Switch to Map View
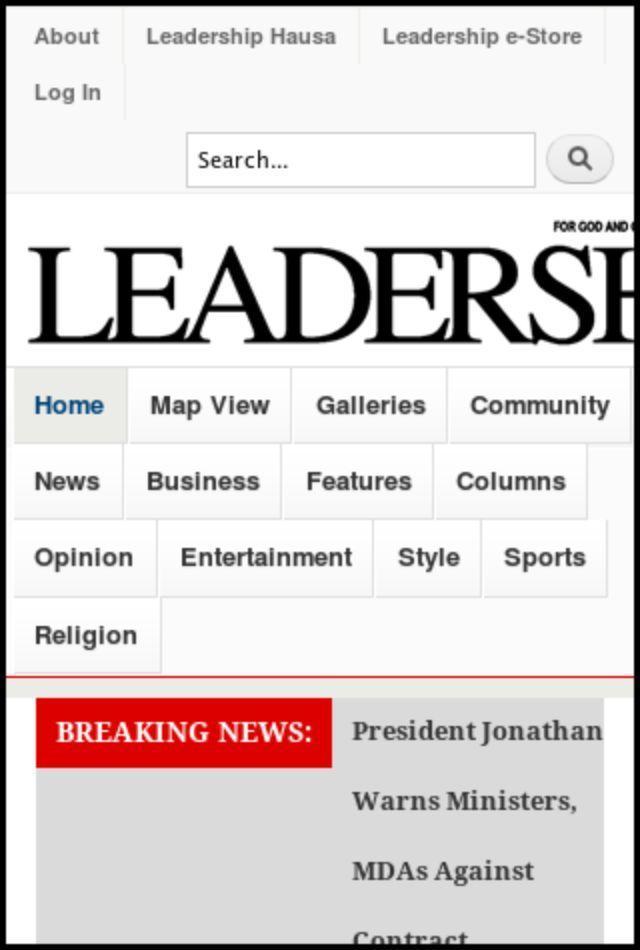Image resolution: width=640 pixels, height=950 pixels. click(x=210, y=406)
